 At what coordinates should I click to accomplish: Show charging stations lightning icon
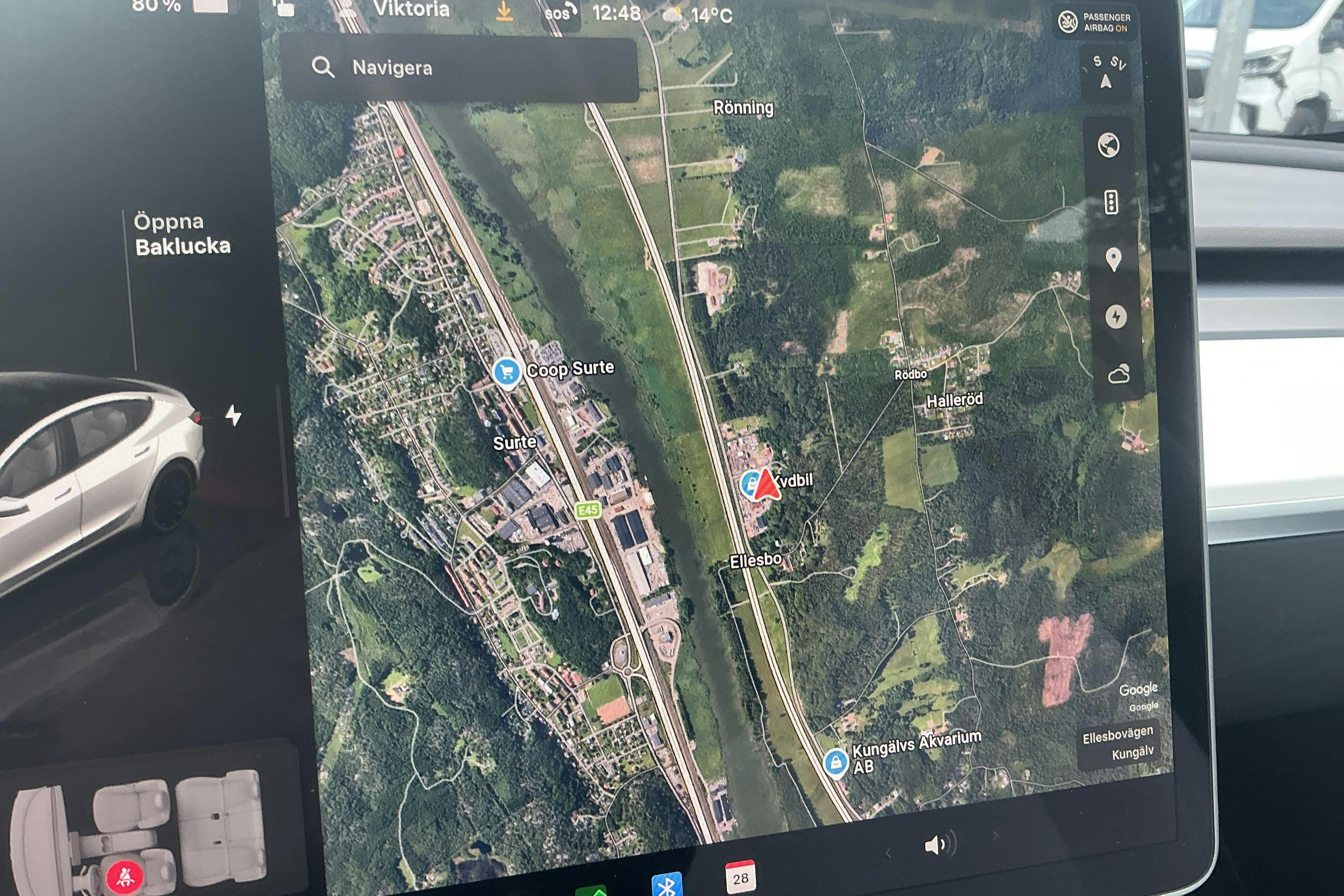click(x=1115, y=317)
